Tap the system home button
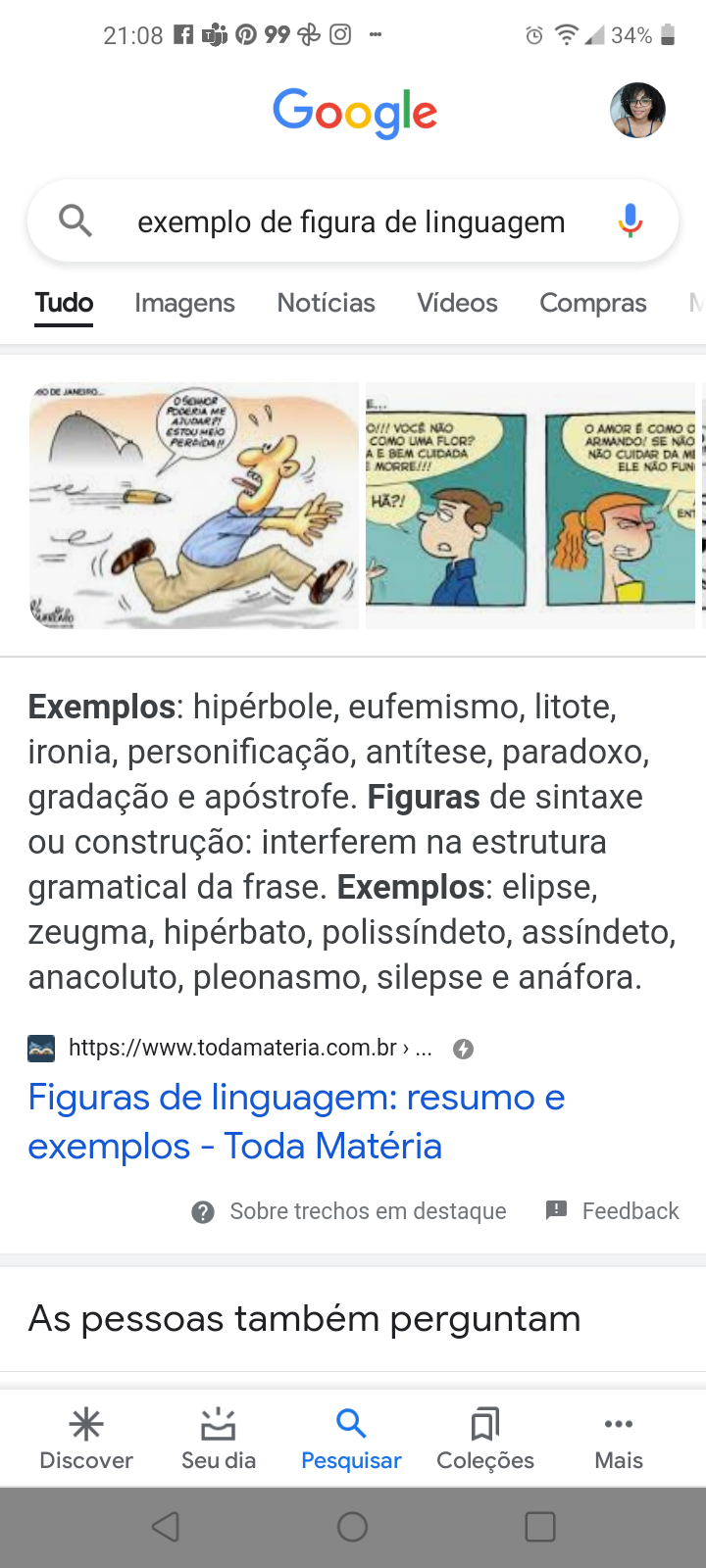 [352, 1526]
